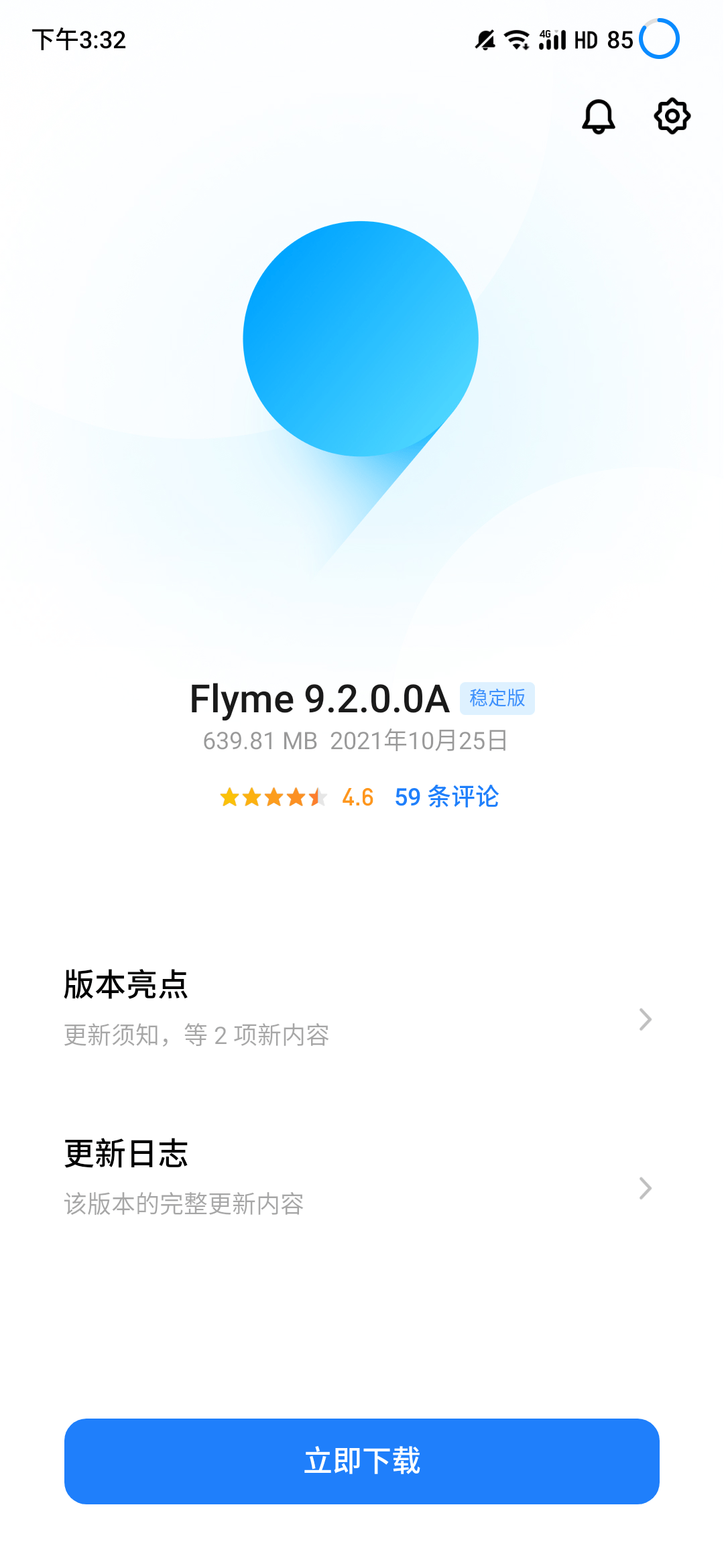
Task: Select the 版本亮点 section header
Action: tap(126, 985)
